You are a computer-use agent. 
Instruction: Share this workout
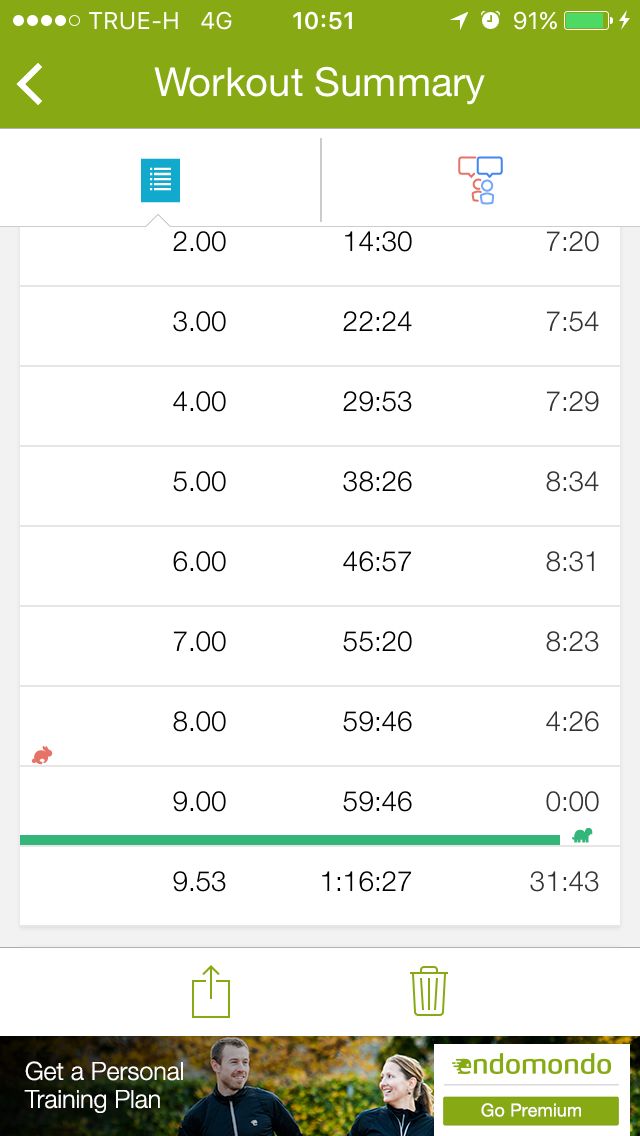(x=211, y=991)
